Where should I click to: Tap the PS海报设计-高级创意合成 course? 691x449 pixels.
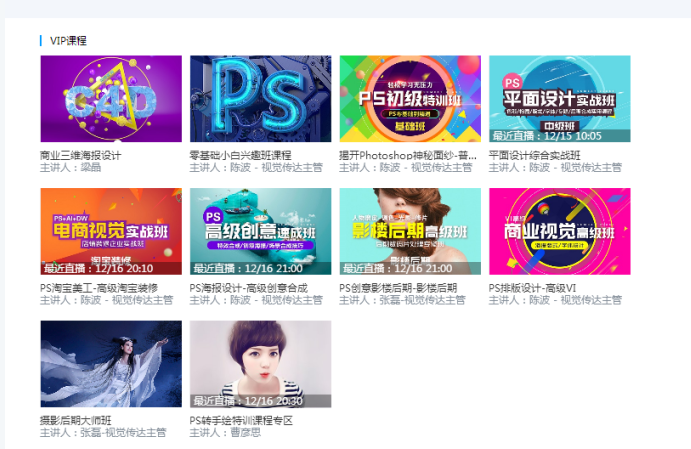tap(260, 231)
